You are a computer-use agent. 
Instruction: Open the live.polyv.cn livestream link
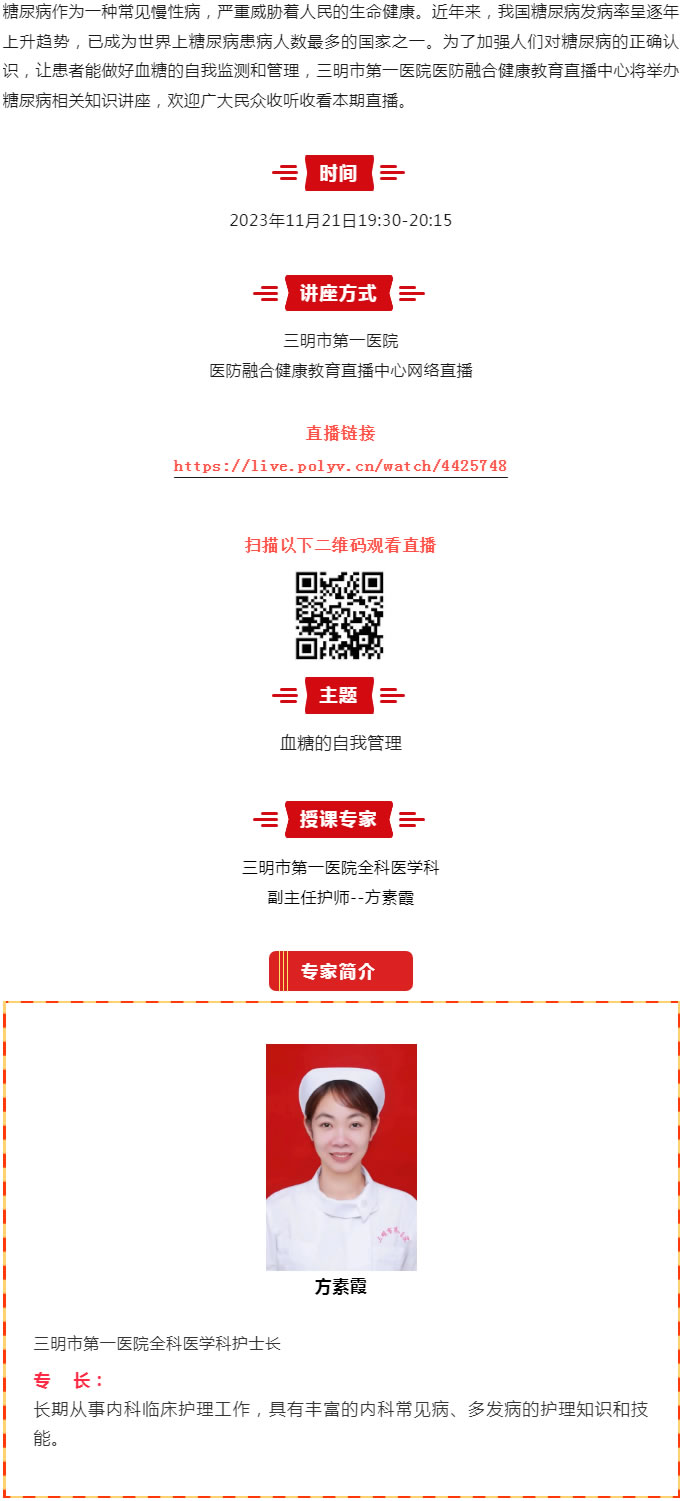[340, 466]
